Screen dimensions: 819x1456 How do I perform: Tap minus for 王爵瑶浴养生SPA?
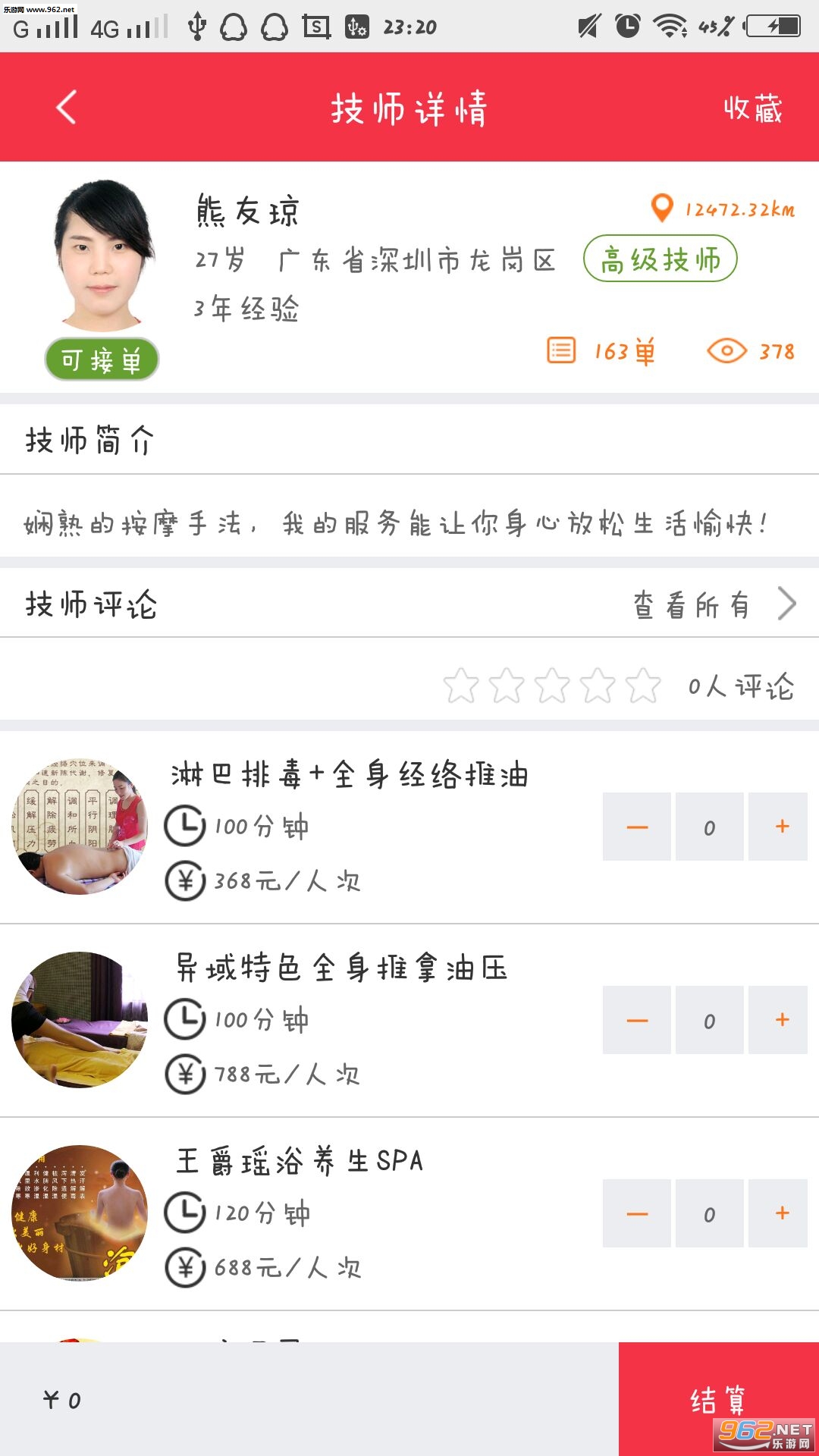pos(637,1213)
